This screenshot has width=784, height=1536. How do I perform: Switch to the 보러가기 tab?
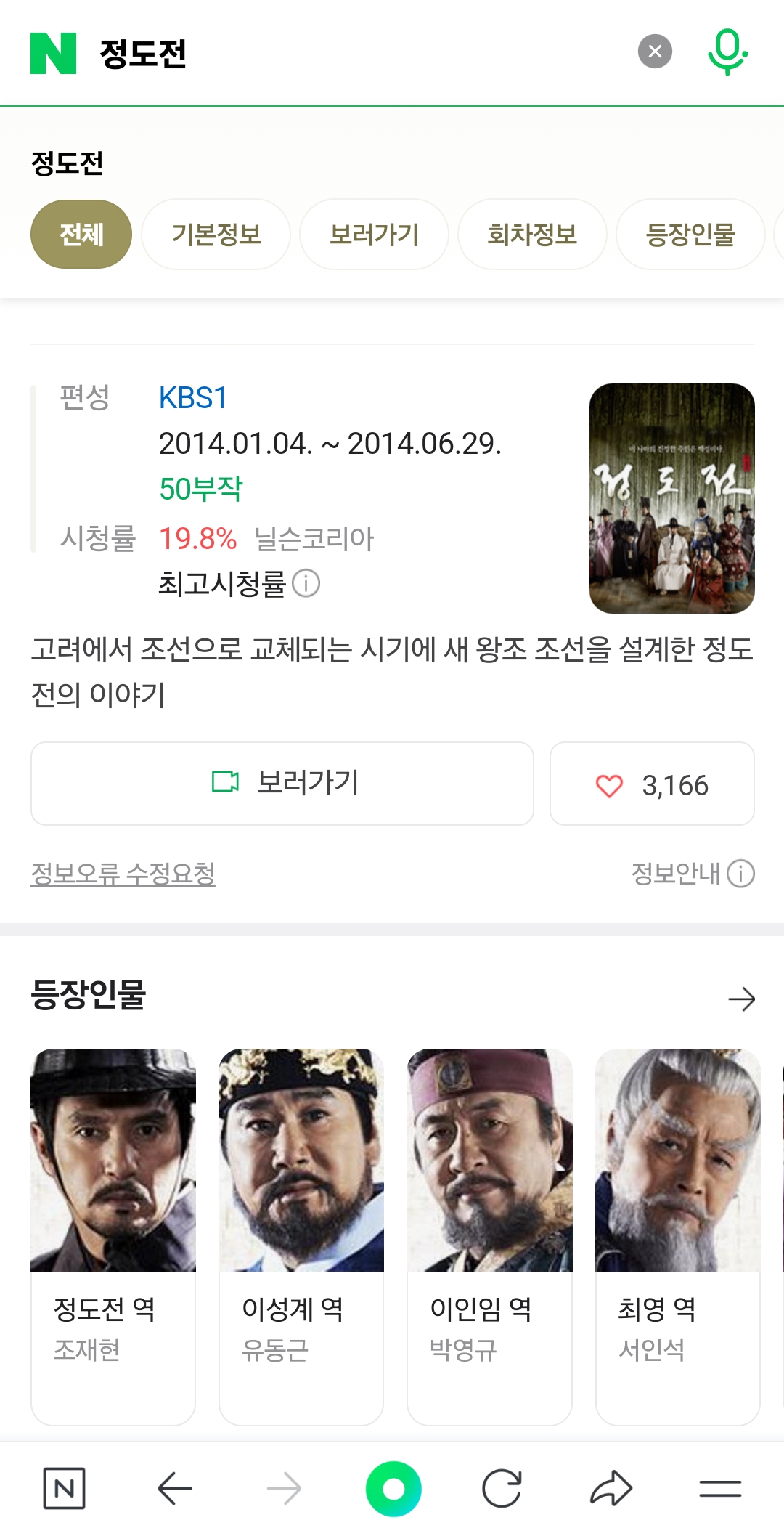[375, 235]
